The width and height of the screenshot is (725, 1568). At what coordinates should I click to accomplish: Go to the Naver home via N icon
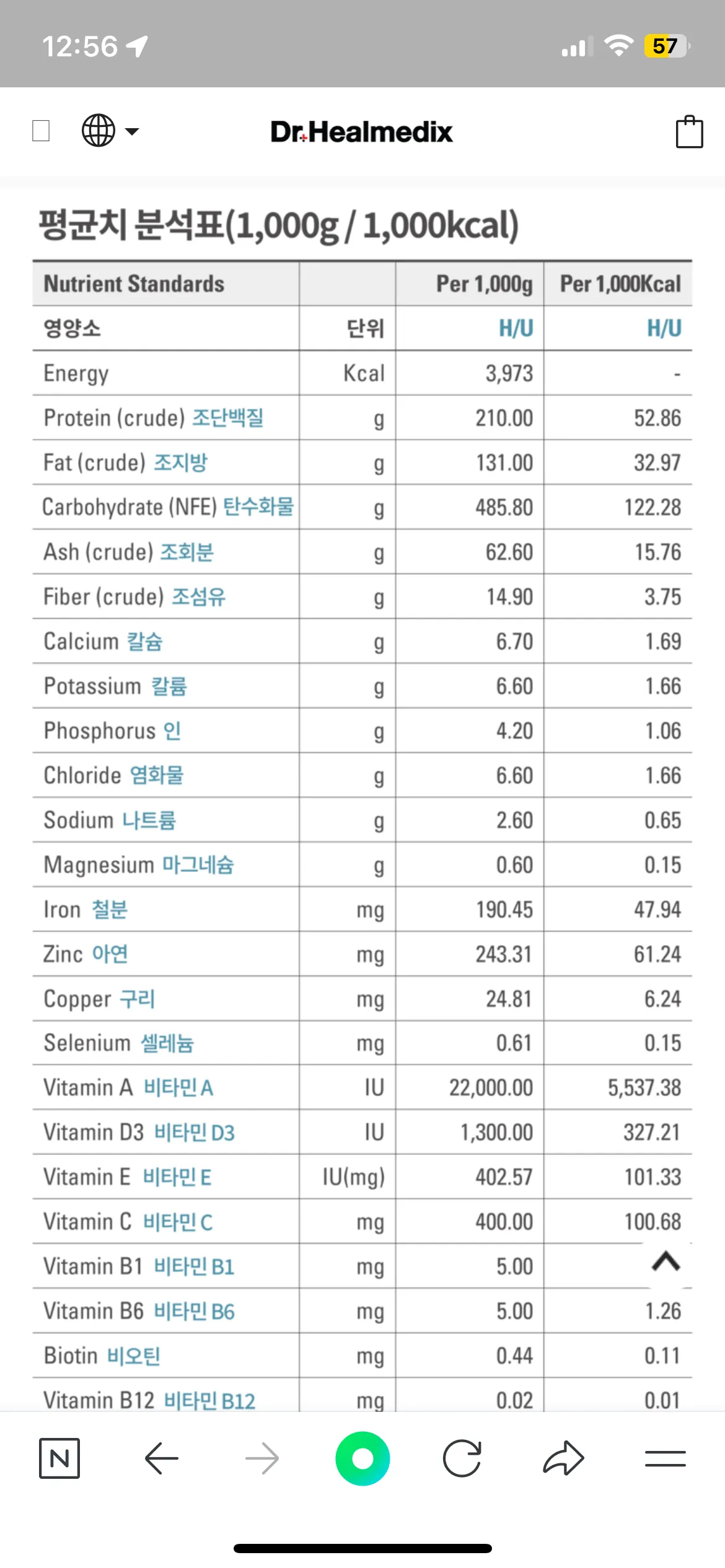pyautogui.click(x=59, y=1458)
